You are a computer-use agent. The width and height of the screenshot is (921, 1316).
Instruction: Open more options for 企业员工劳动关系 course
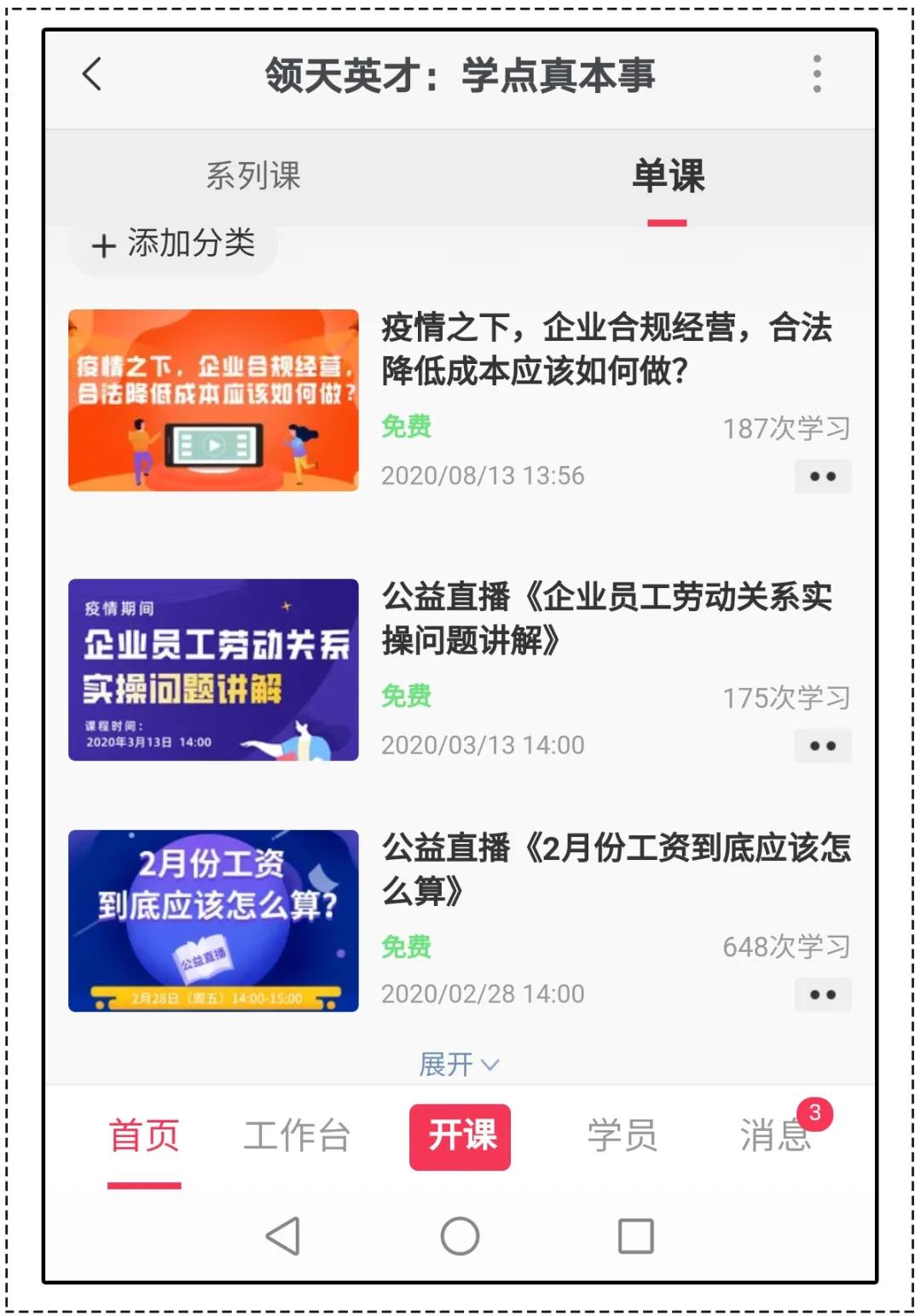(x=821, y=745)
